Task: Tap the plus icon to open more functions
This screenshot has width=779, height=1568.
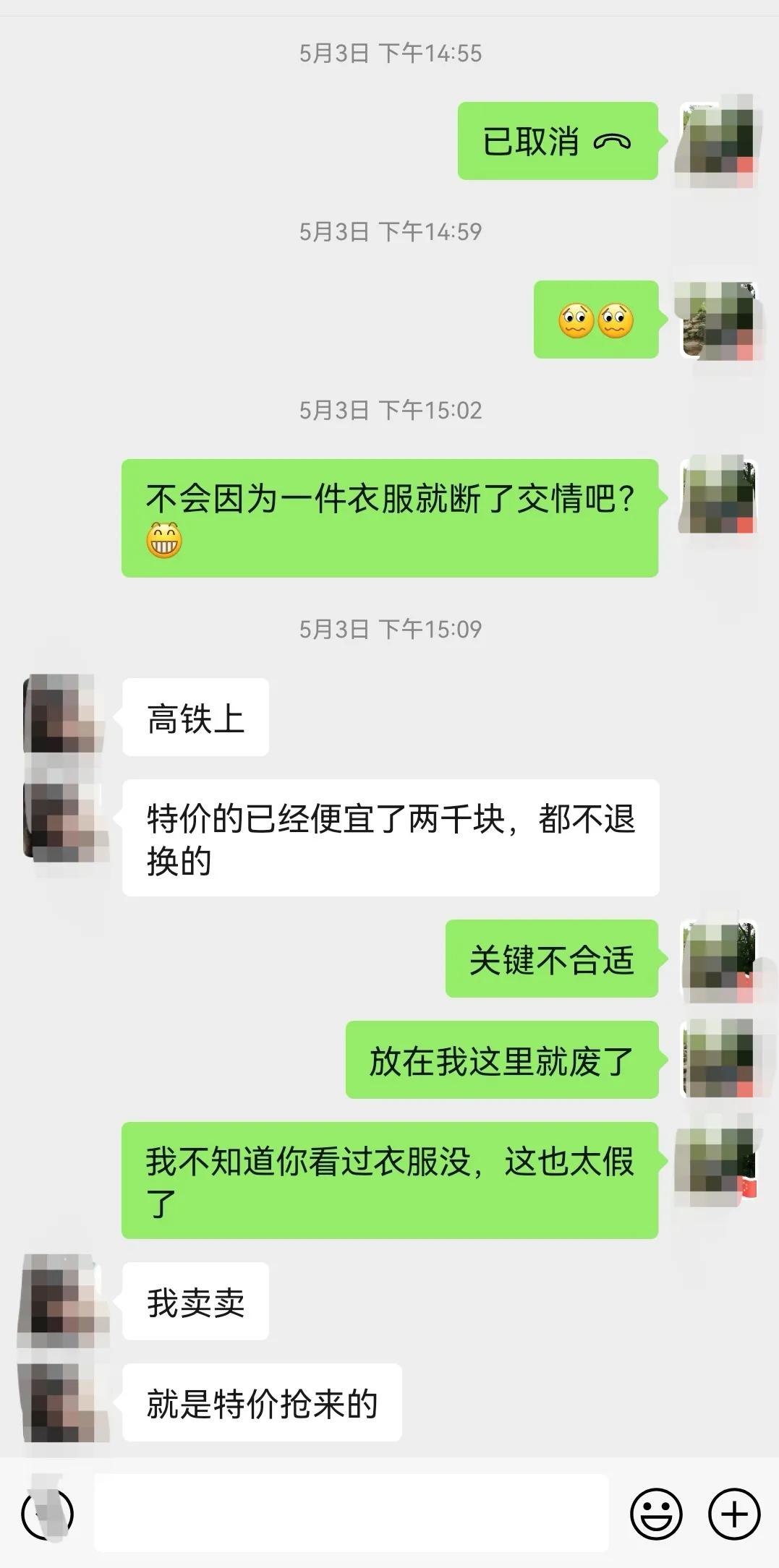Action: (733, 1515)
